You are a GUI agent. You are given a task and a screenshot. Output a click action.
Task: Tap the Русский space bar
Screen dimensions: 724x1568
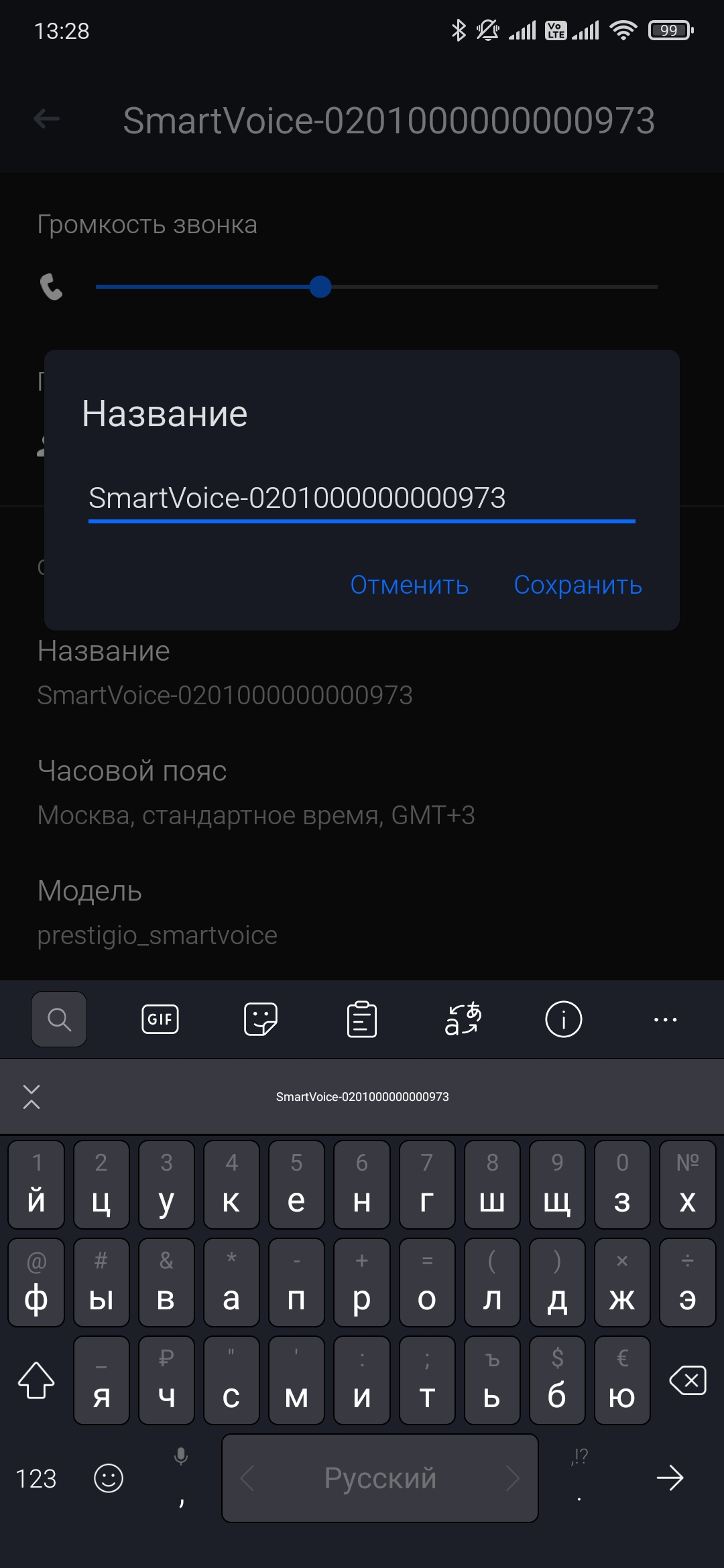pos(380,1478)
